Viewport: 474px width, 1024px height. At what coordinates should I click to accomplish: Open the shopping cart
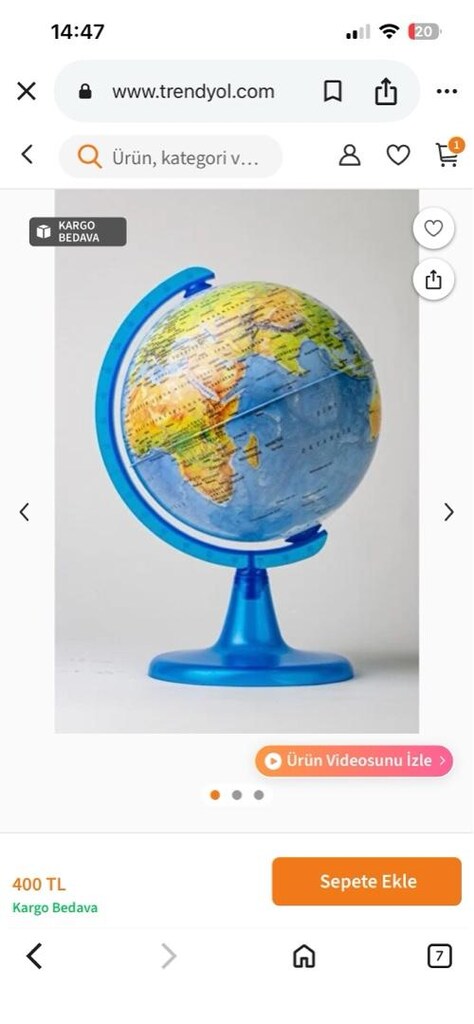point(448,154)
